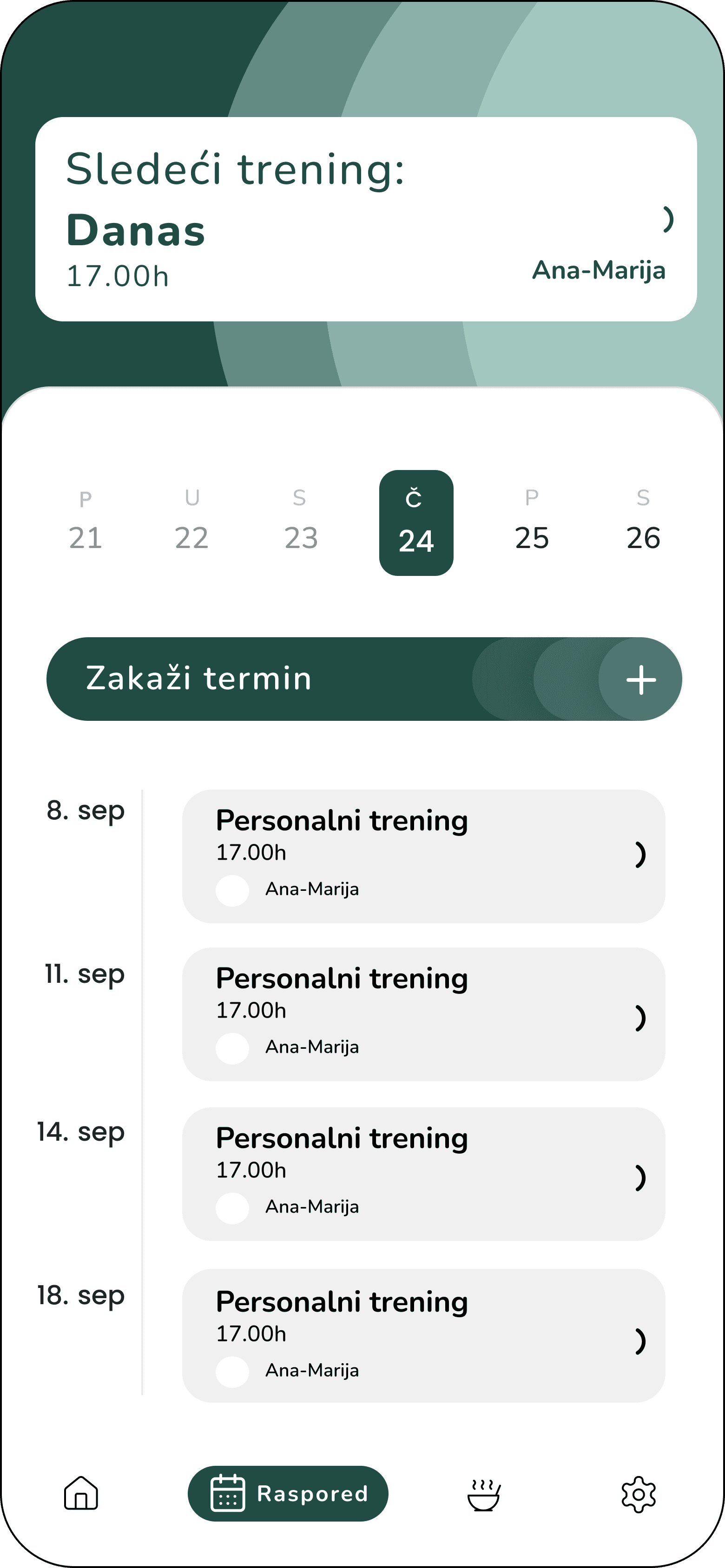Select Wednesday 23 in the week strip

click(x=300, y=522)
